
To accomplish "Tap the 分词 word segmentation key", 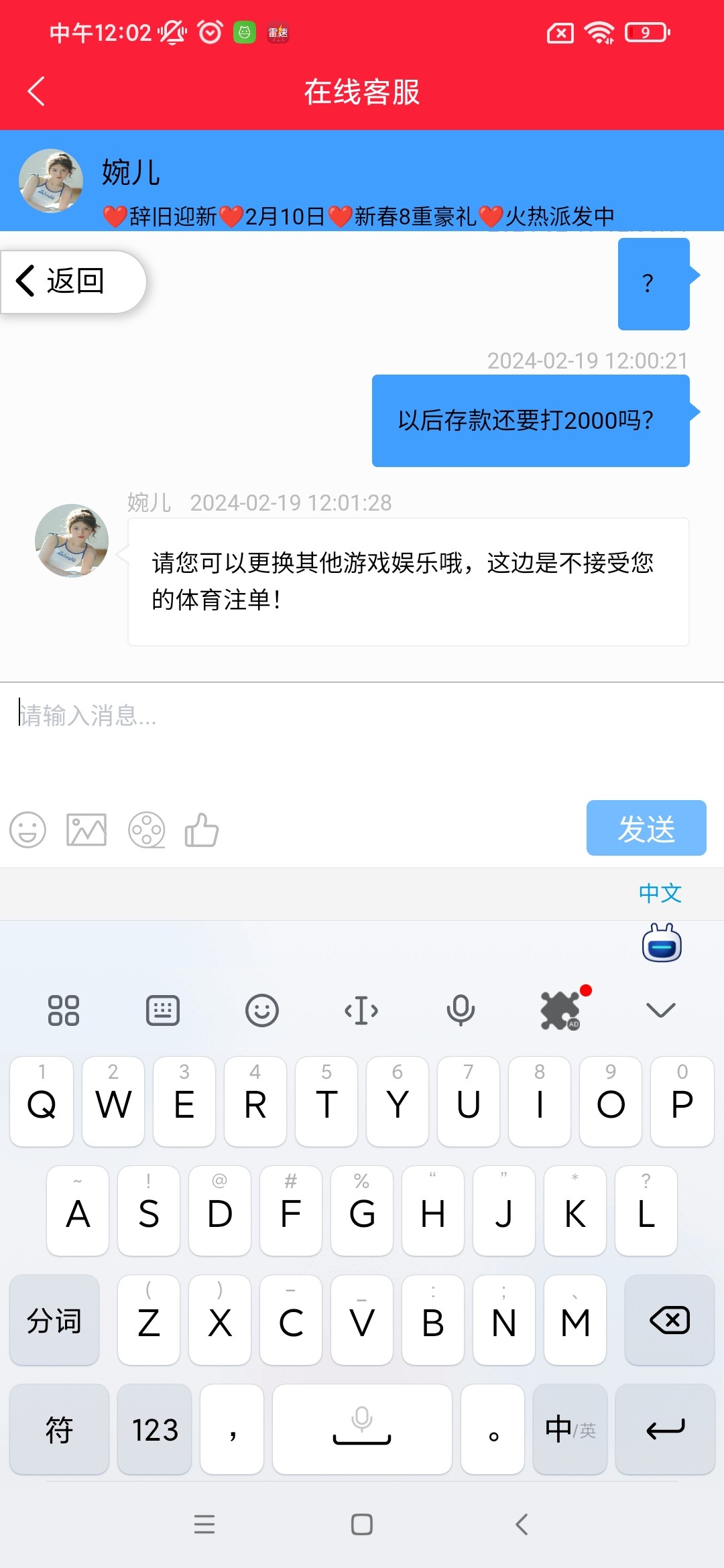I will coord(54,1320).
